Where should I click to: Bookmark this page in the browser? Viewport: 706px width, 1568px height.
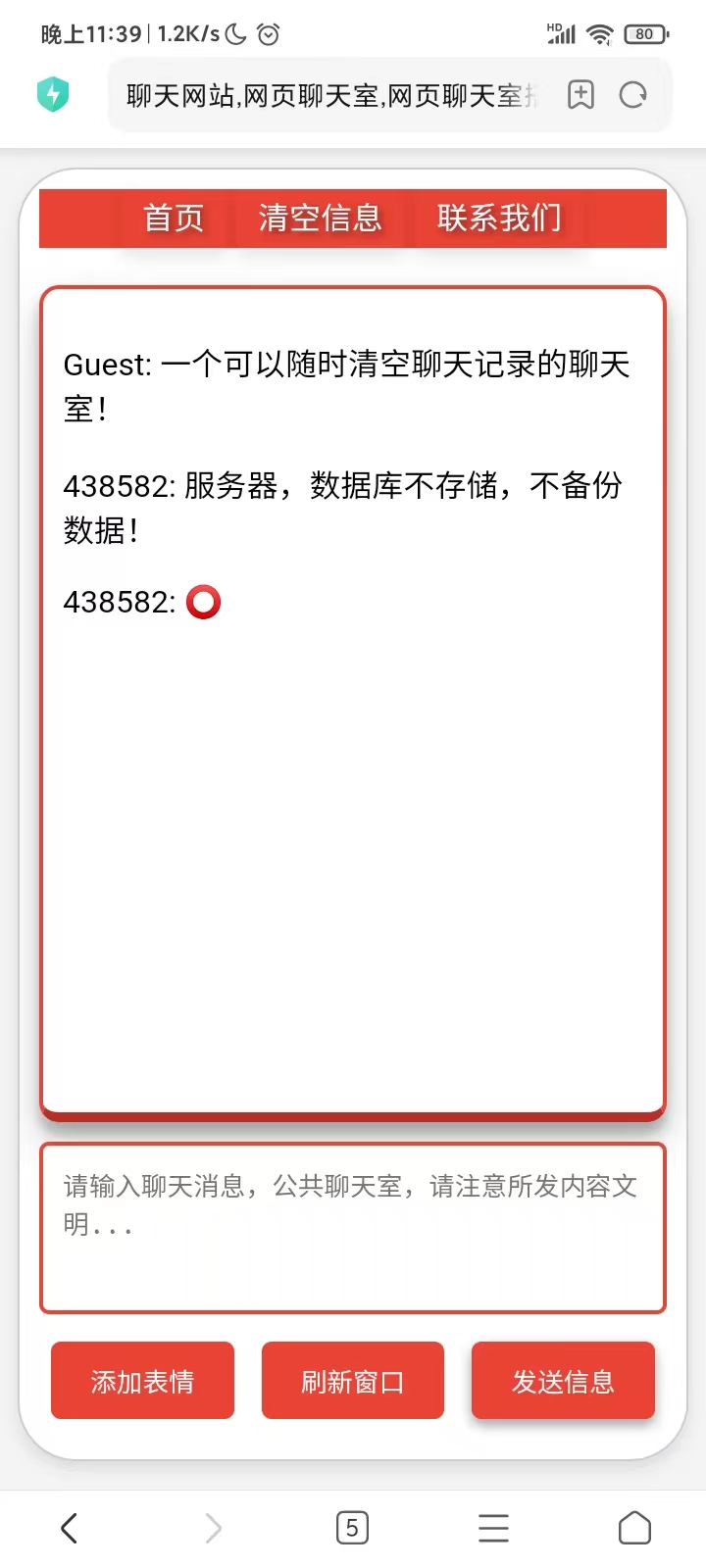pos(580,95)
